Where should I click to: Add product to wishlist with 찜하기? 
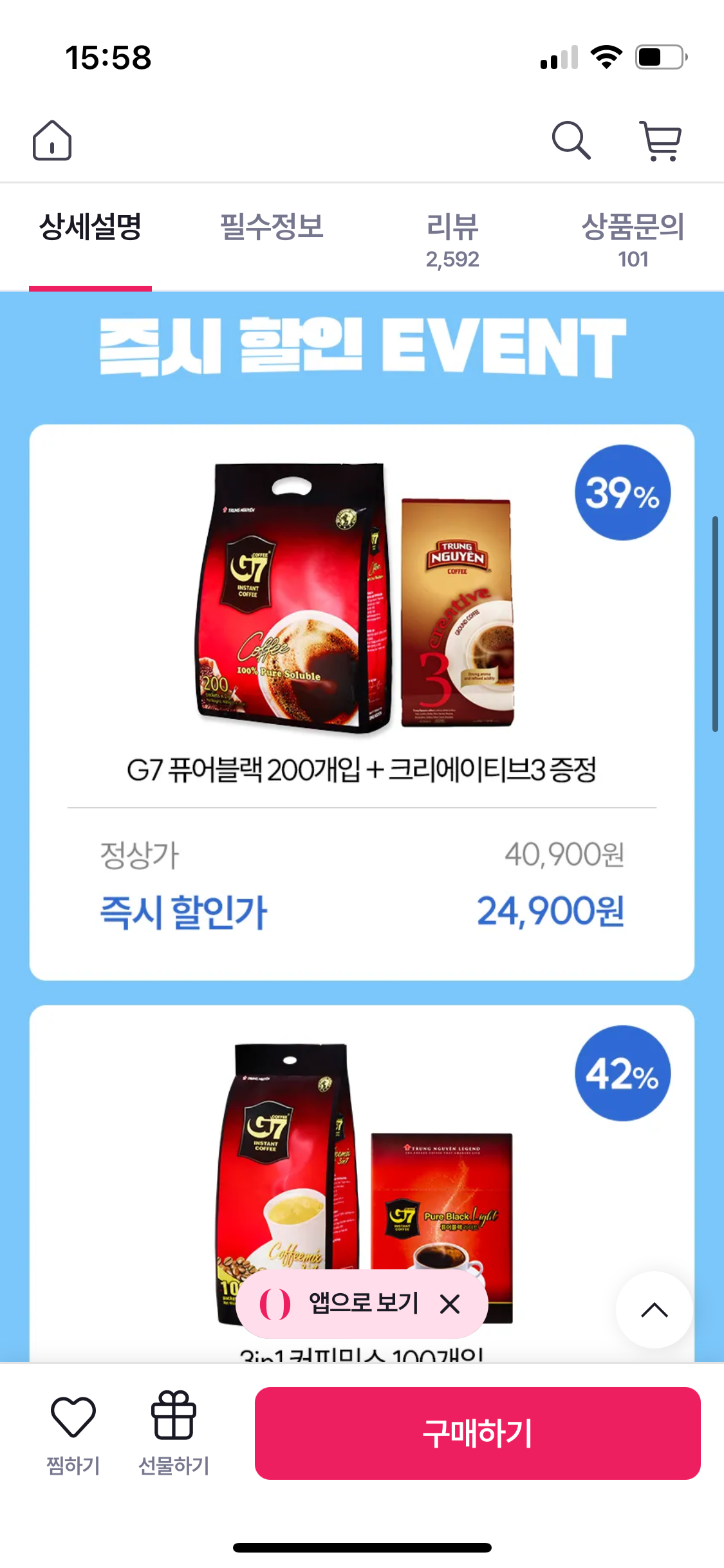tap(73, 1433)
